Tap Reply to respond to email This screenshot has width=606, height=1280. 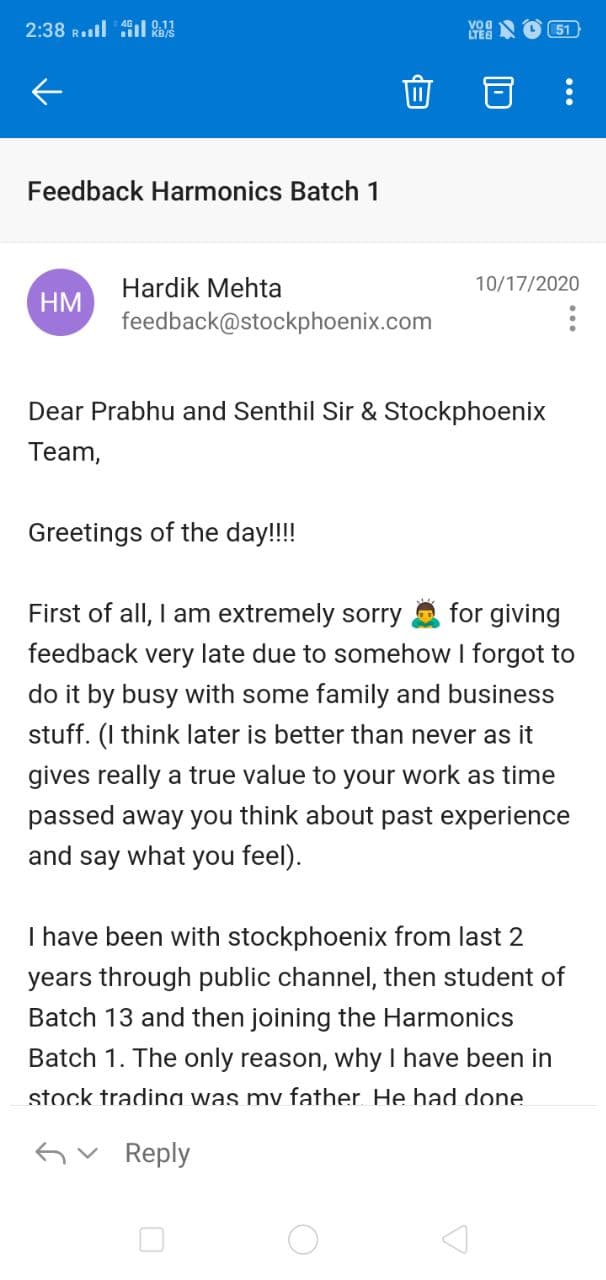(x=157, y=1153)
